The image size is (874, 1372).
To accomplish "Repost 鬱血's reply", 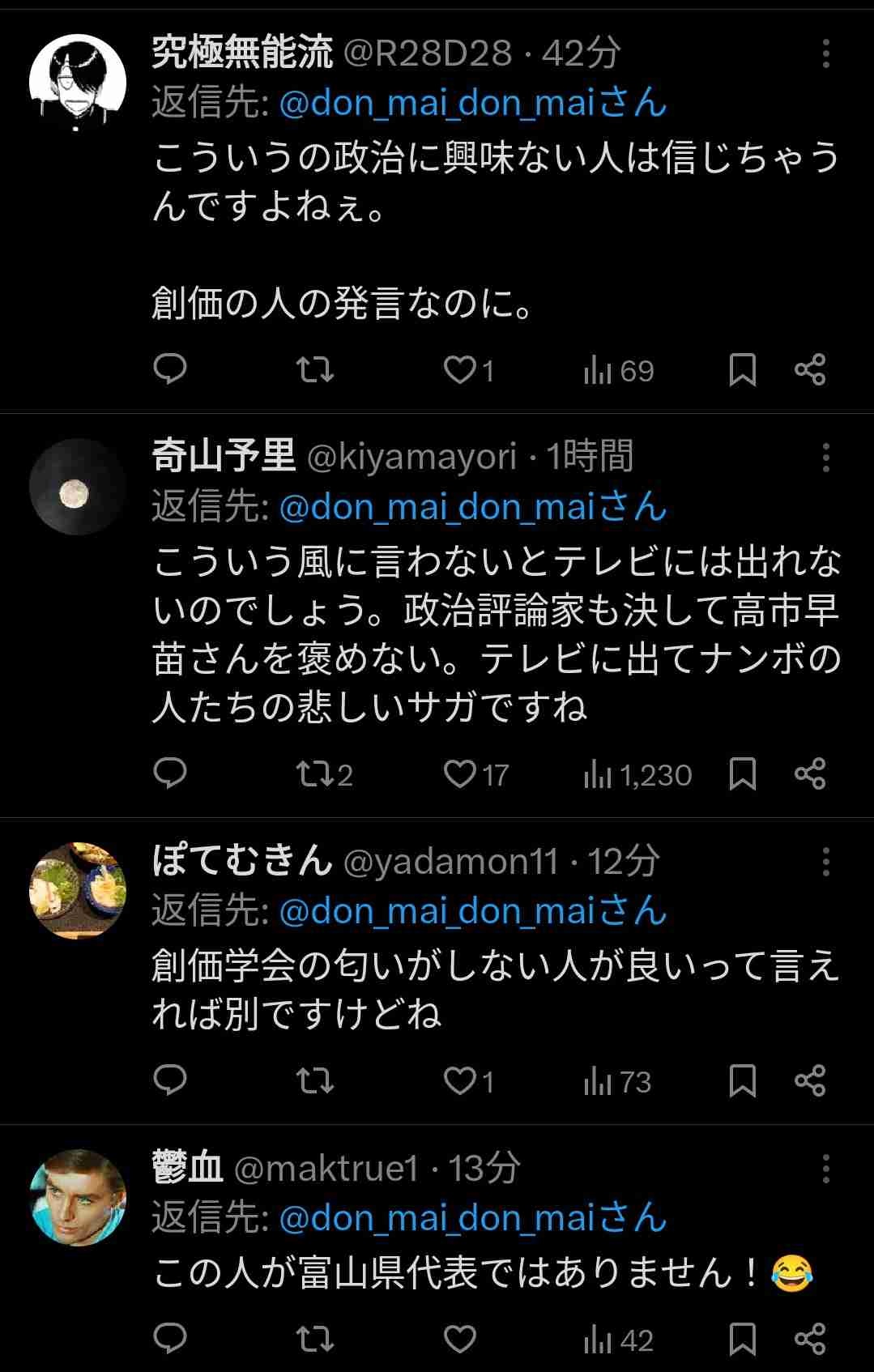I will 315,1340.
